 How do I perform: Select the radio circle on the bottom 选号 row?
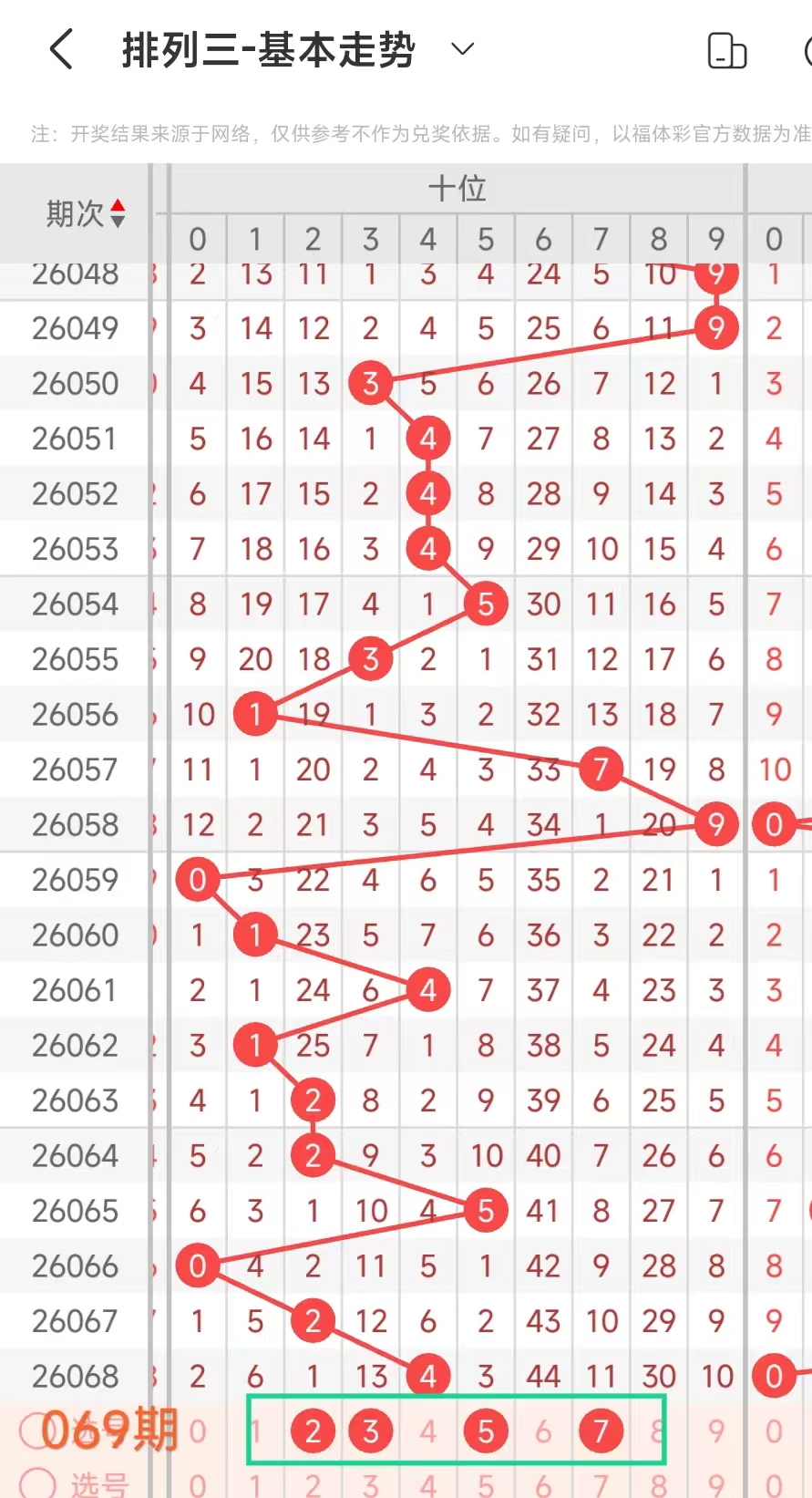click(37, 1483)
